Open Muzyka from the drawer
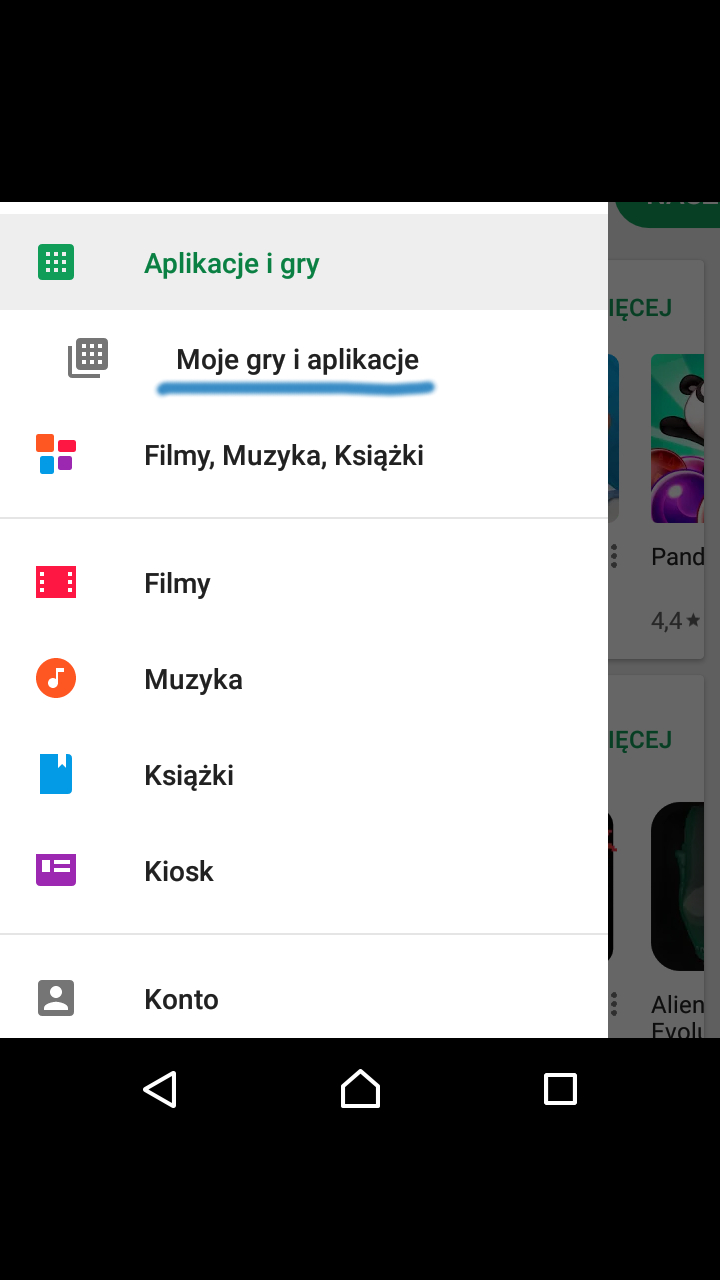 [304, 678]
